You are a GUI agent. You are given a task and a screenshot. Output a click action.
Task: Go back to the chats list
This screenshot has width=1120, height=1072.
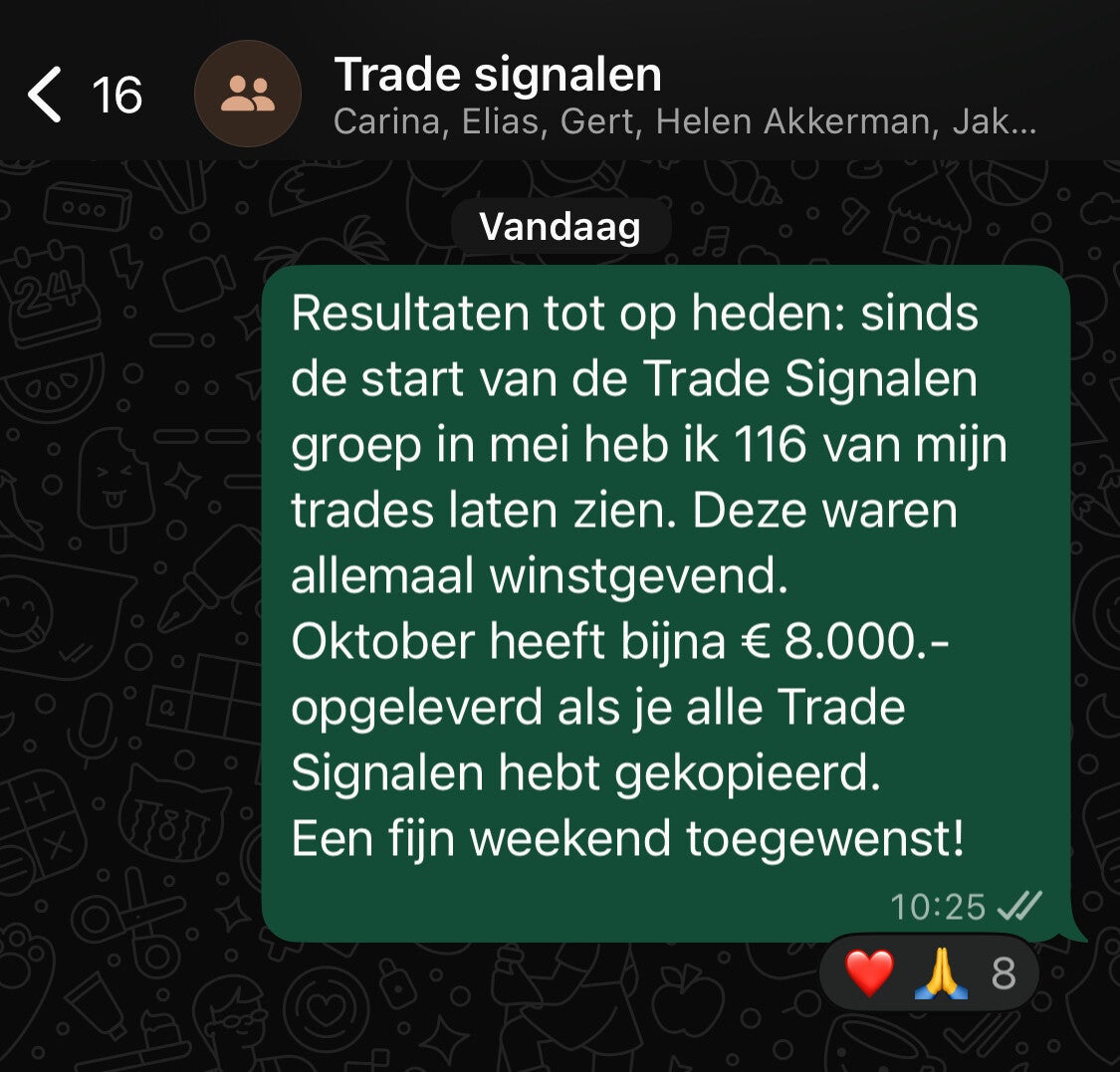pos(47,96)
